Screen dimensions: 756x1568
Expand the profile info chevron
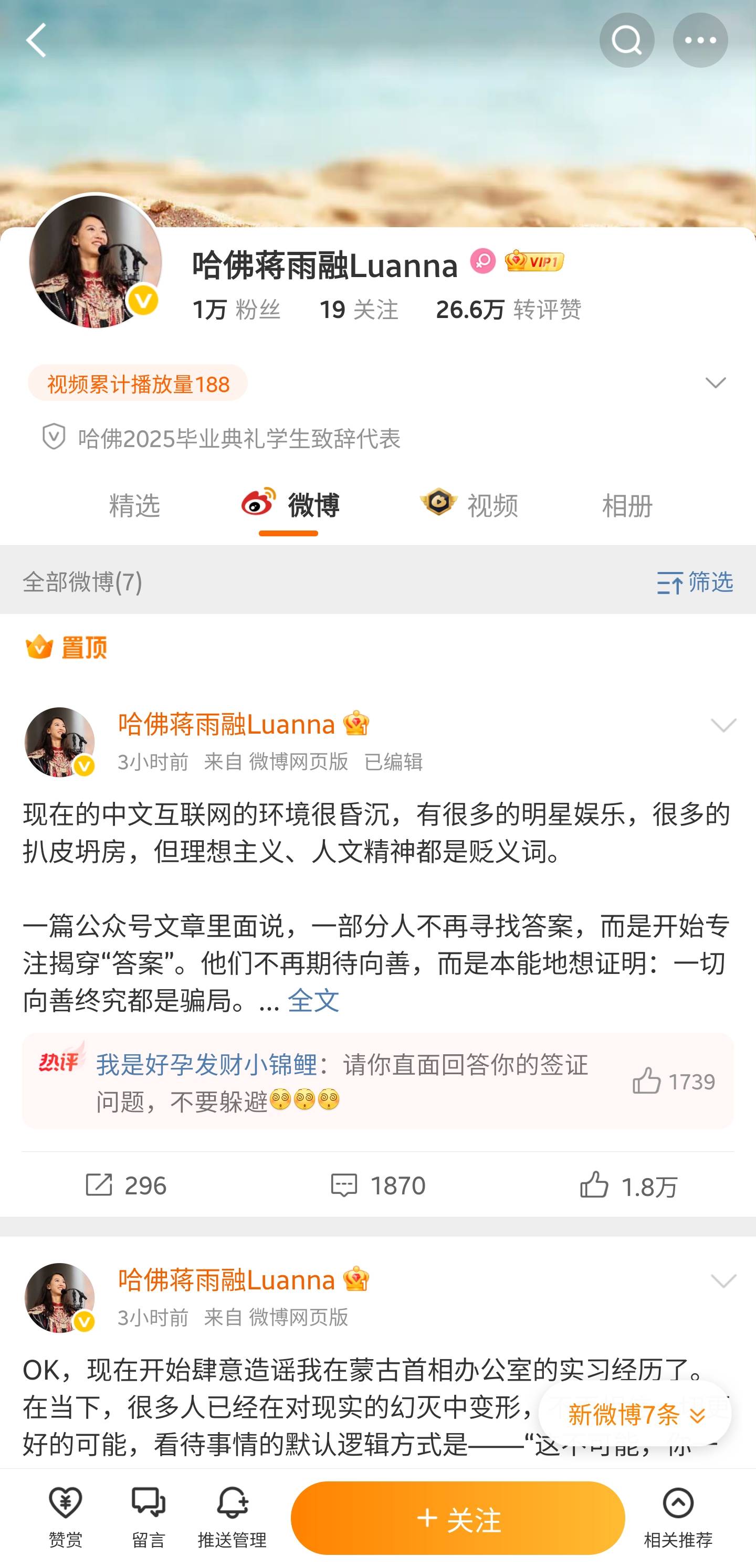715,383
